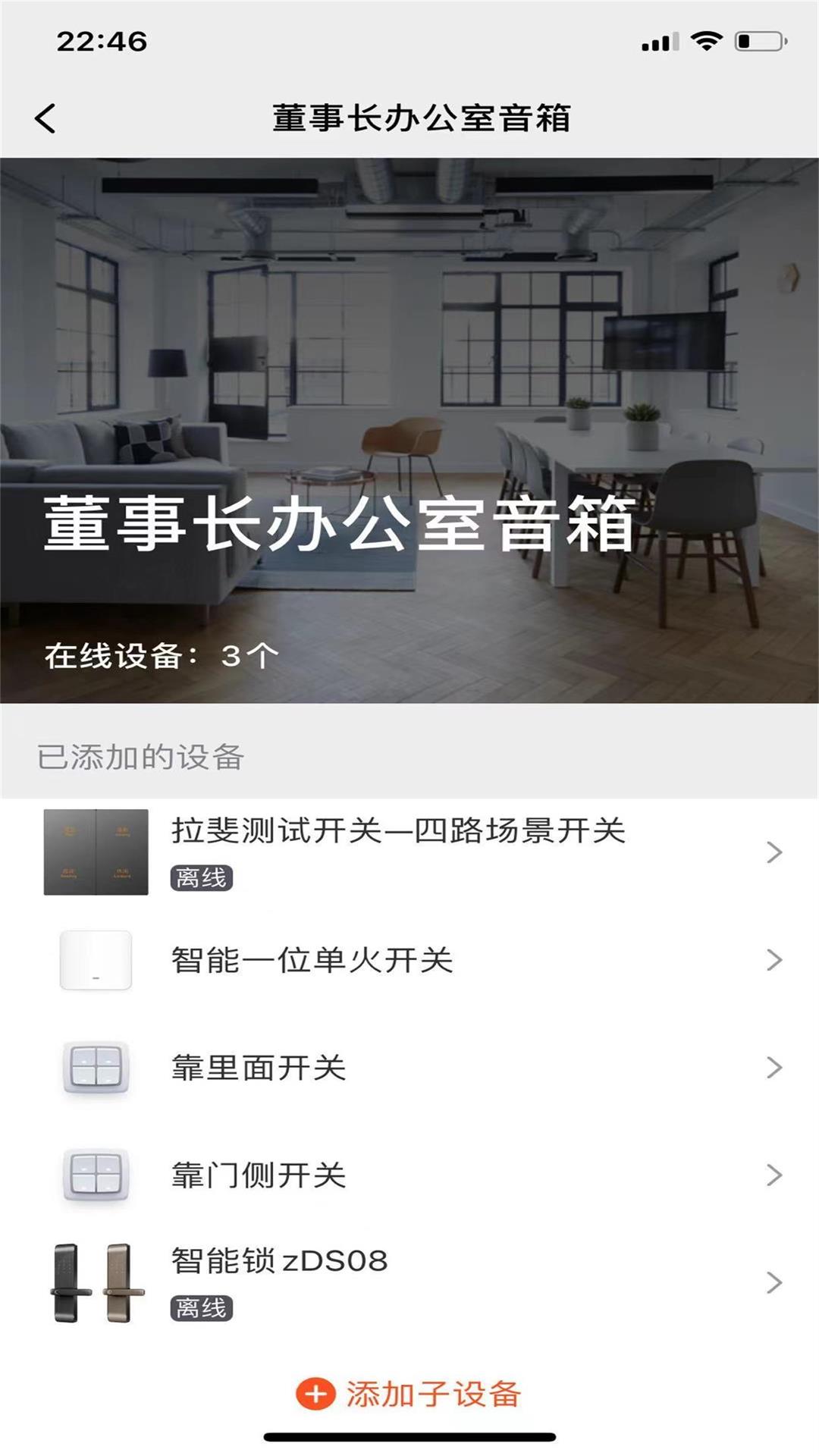This screenshot has width=819, height=1456.
Task: Tap the 智能一位单火开关 white switch icon
Action: 95,959
